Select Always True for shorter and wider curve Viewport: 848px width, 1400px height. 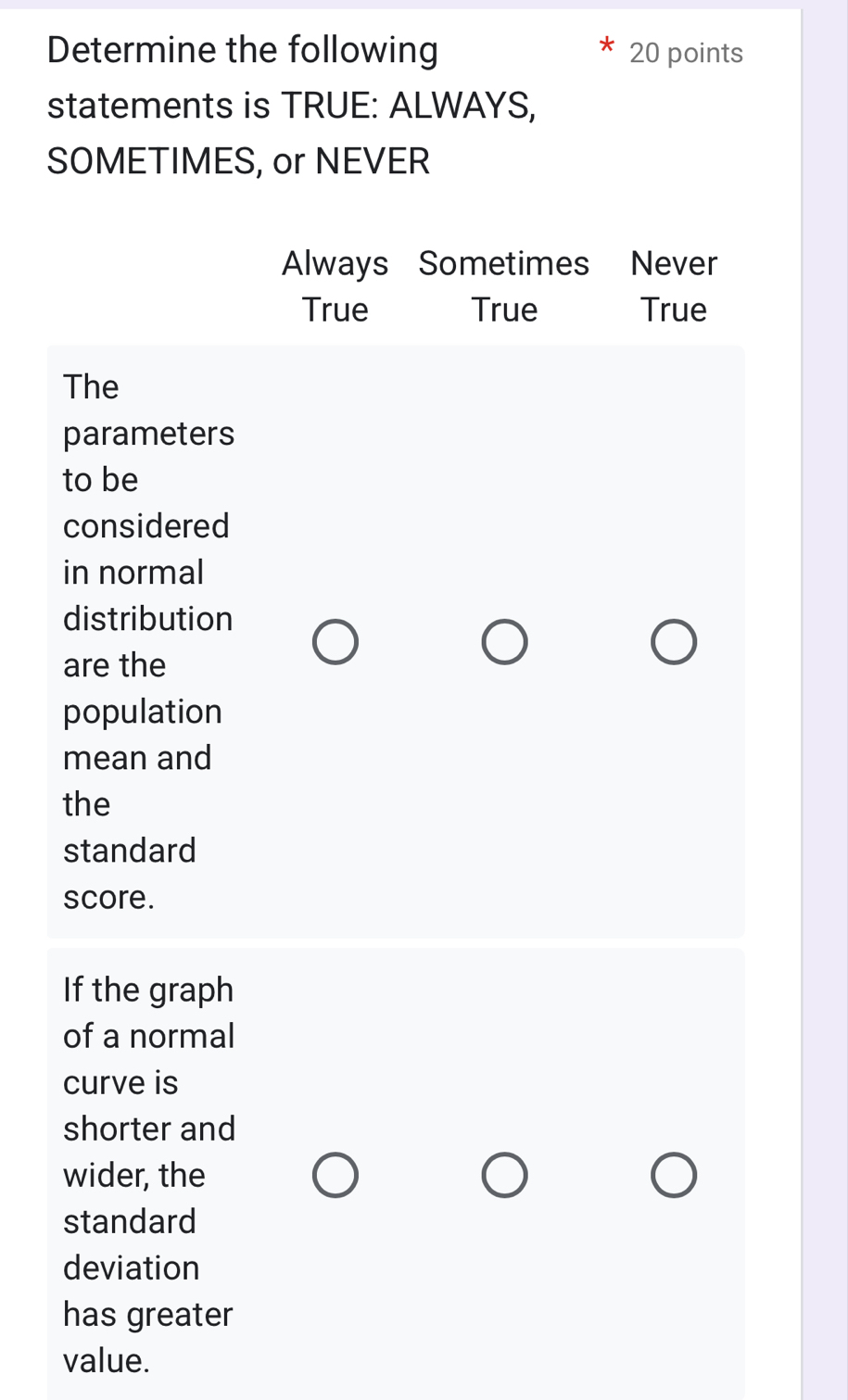[335, 1175]
